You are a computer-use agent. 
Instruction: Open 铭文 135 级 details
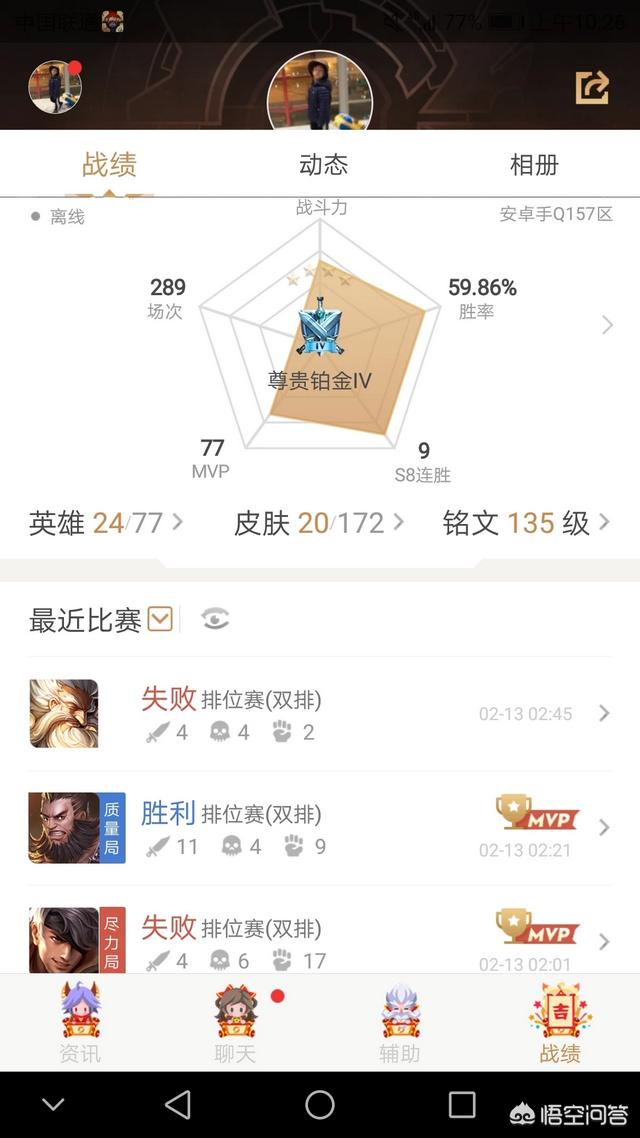(526, 523)
